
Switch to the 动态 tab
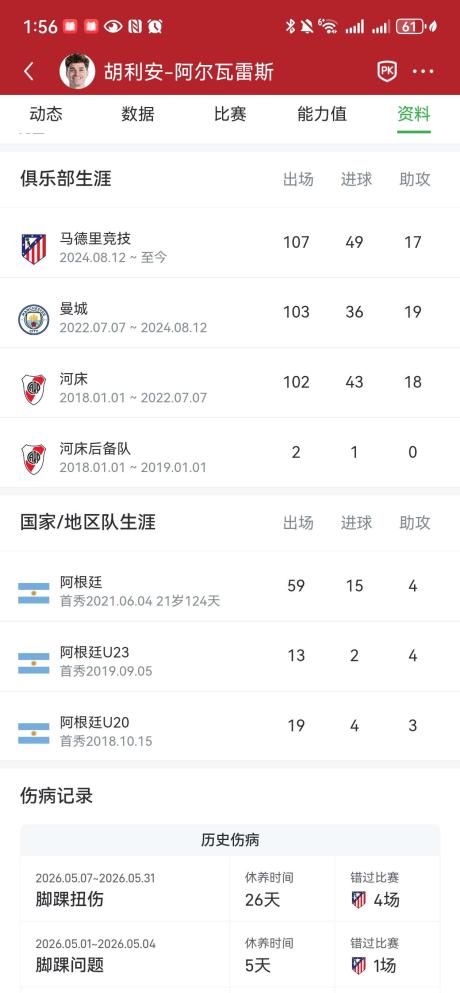(46, 114)
